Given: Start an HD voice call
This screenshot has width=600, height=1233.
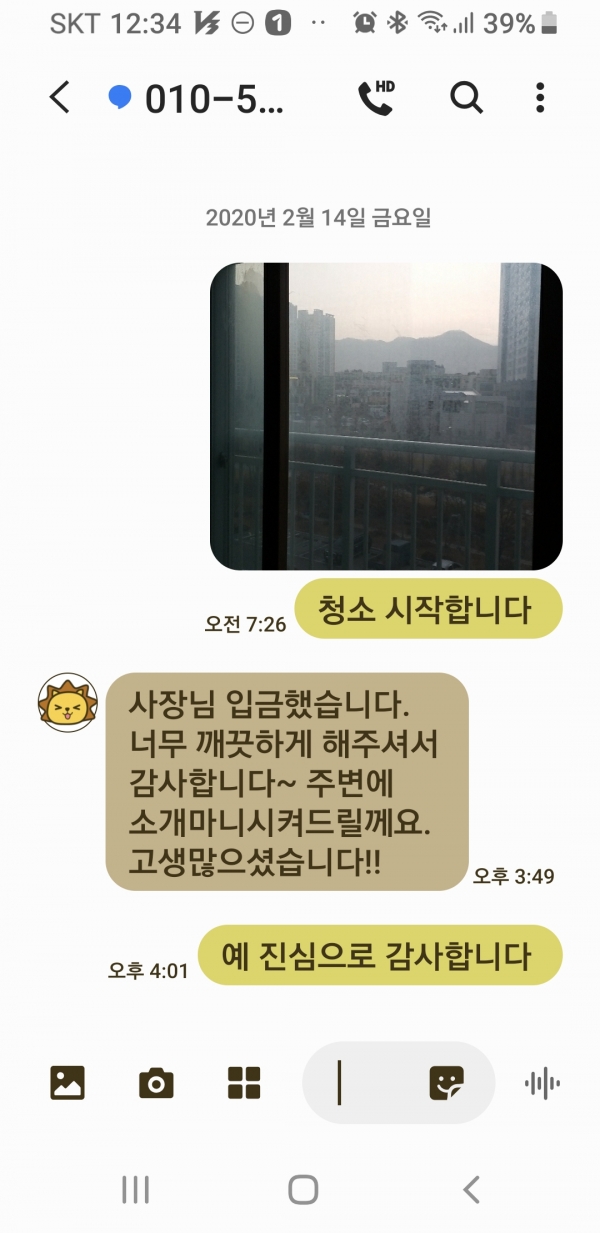Looking at the screenshot, I should 376,97.
